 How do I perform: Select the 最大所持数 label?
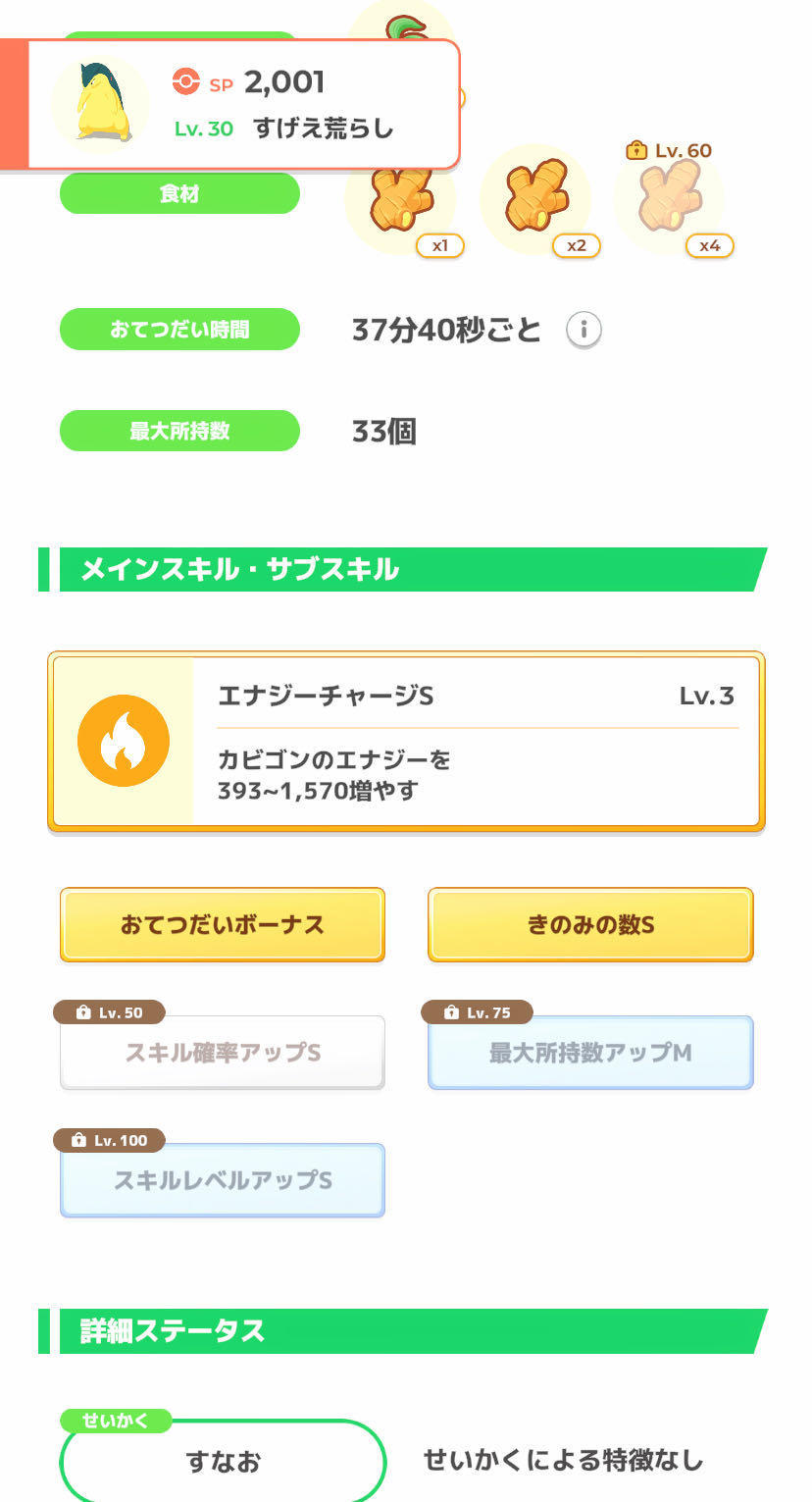(179, 431)
